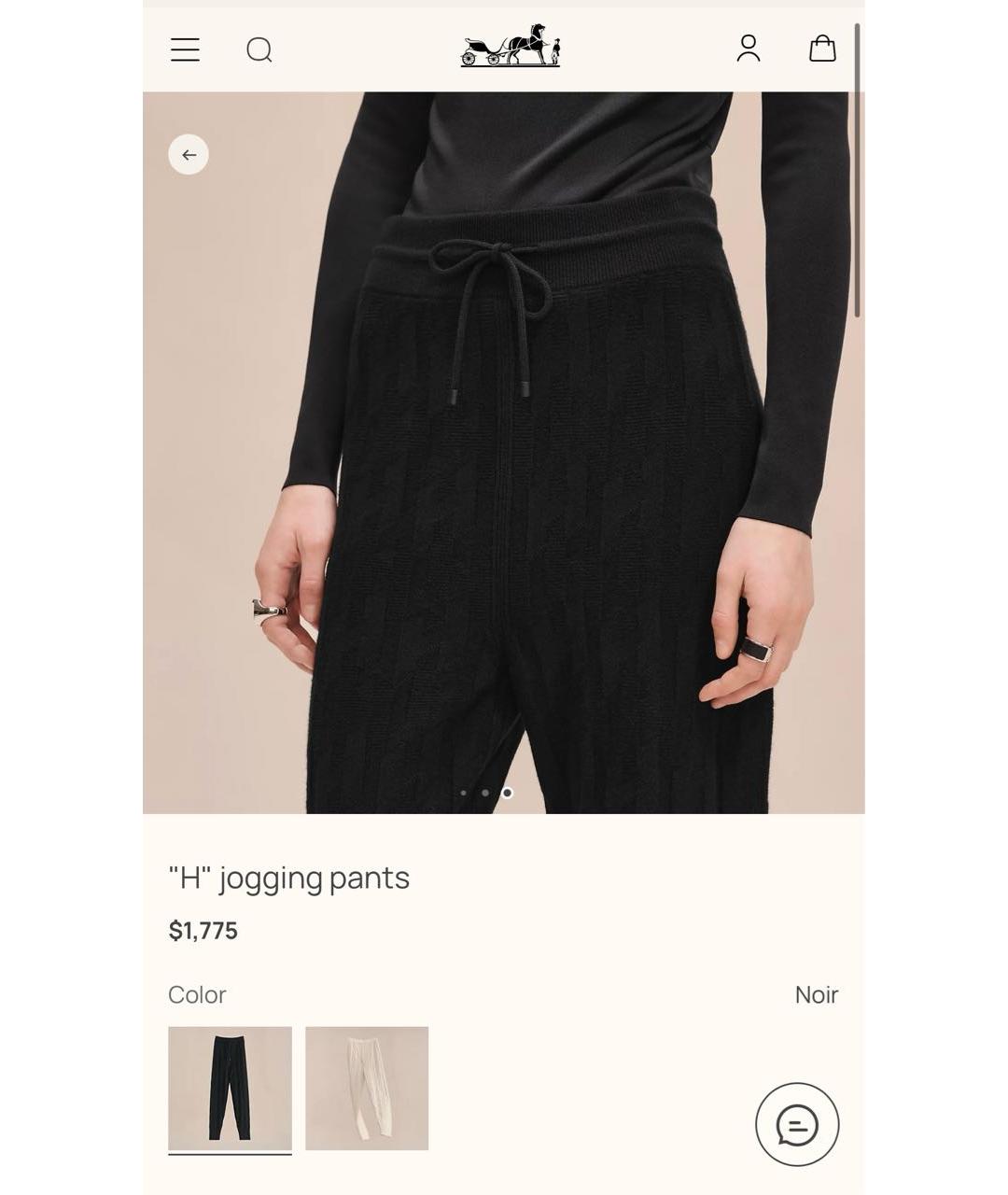Open the chat support bubble
Screen dimensions: 1008x1195
tap(797, 1124)
